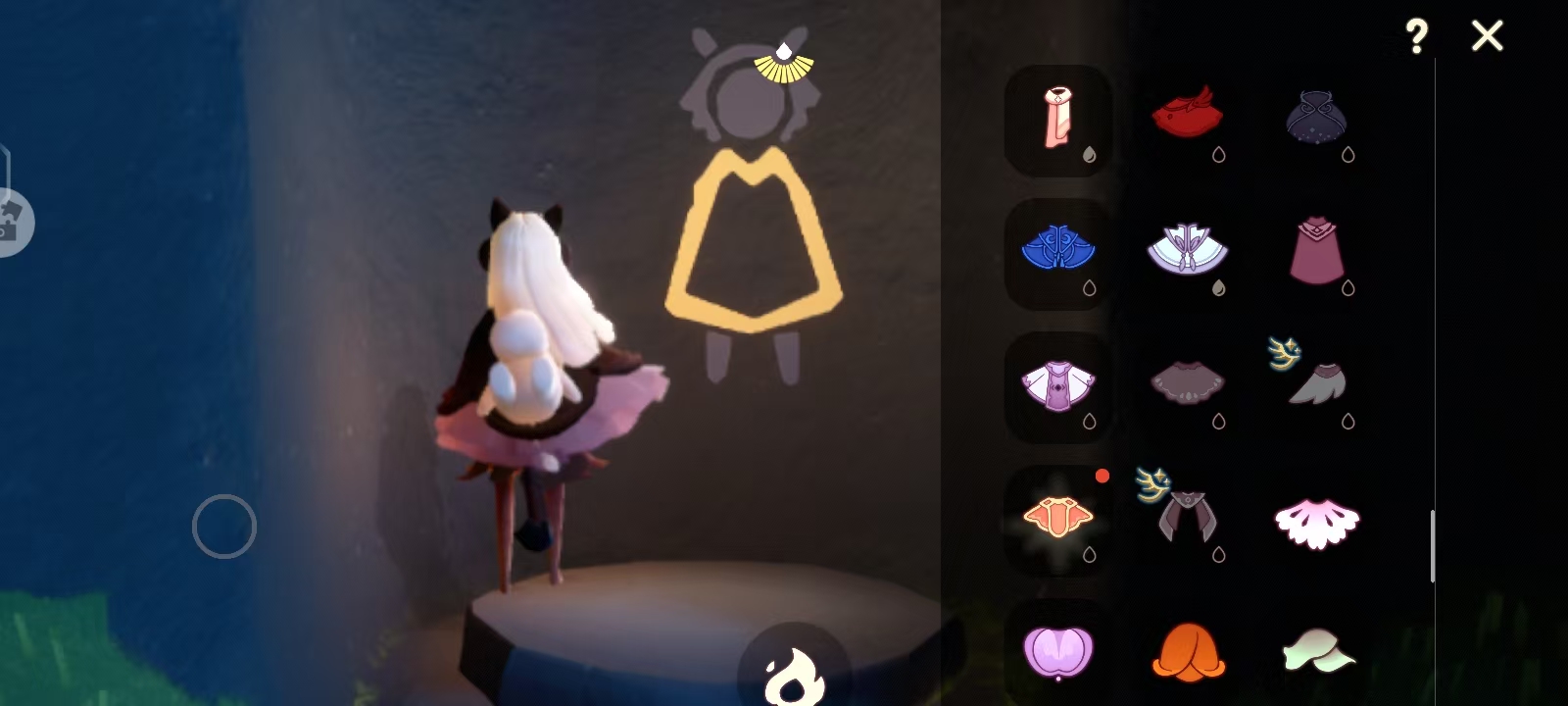The image size is (1568, 706).
Task: Choose the brown scalloped cape
Action: [1187, 382]
